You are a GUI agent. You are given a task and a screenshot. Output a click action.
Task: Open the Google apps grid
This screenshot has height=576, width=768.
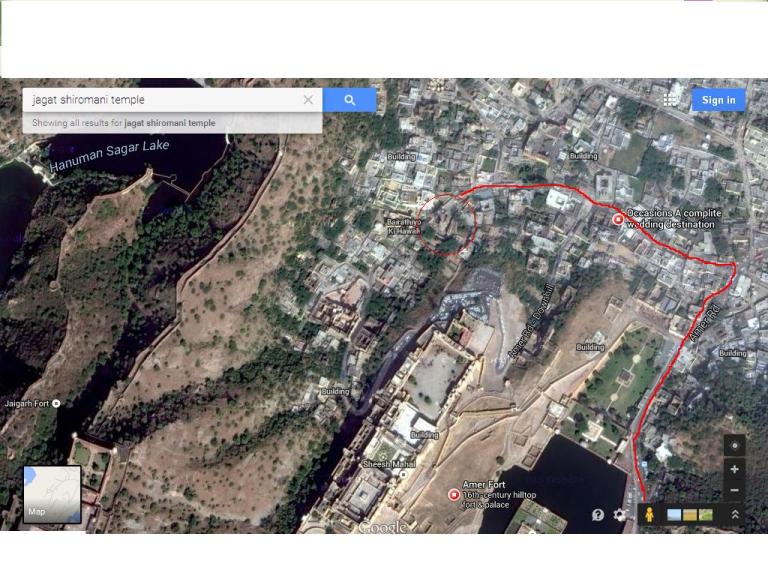(x=671, y=100)
